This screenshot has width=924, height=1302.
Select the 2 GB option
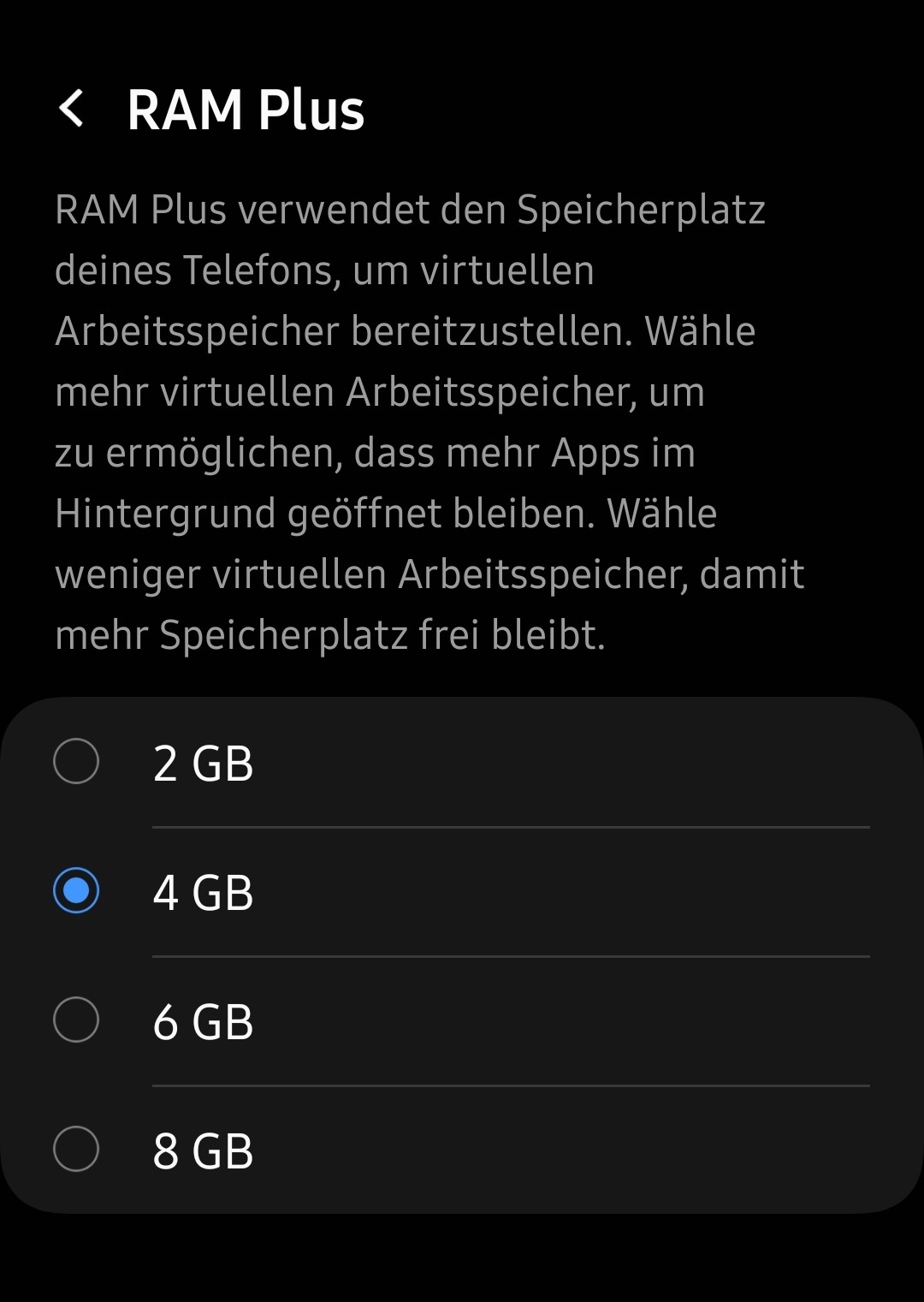pyautogui.click(x=76, y=761)
